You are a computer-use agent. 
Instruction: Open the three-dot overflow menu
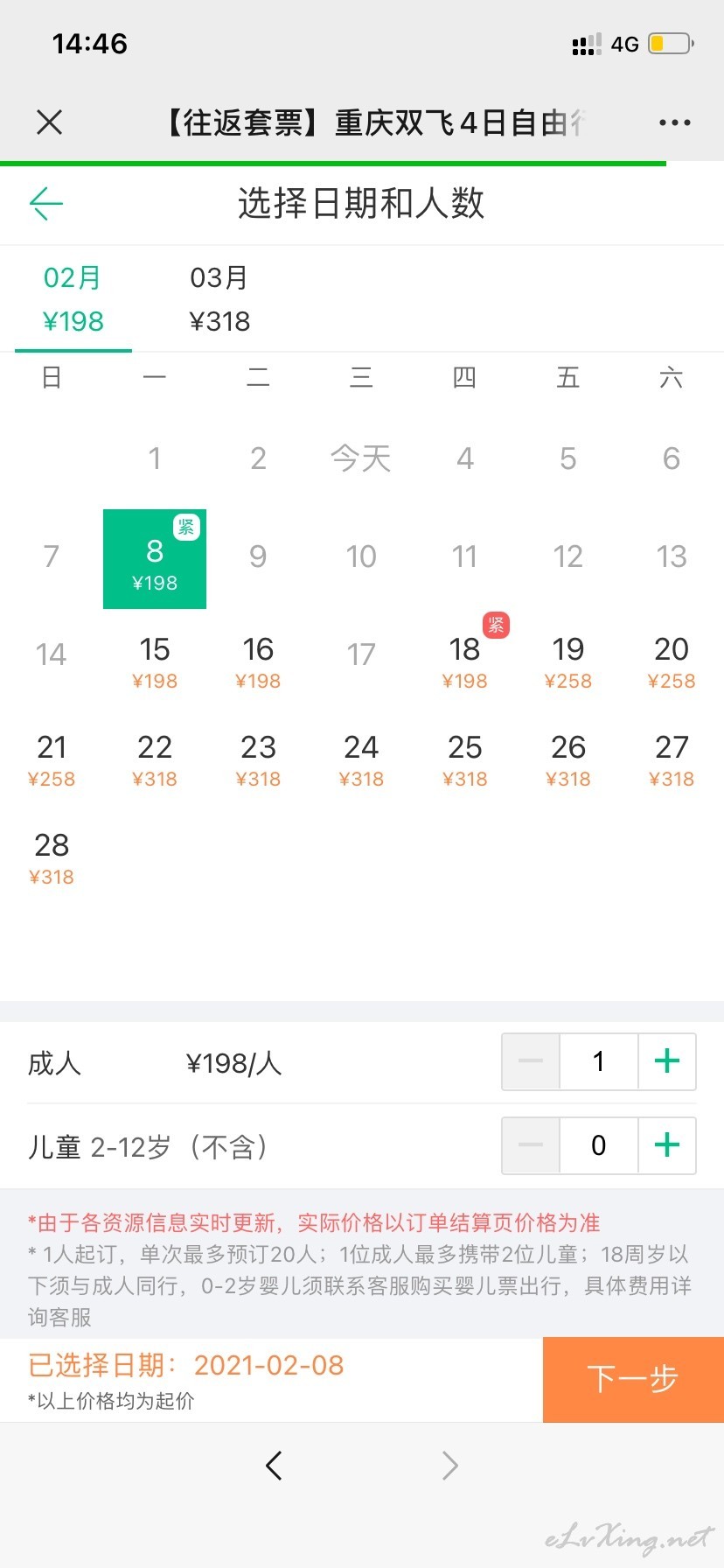[x=674, y=122]
